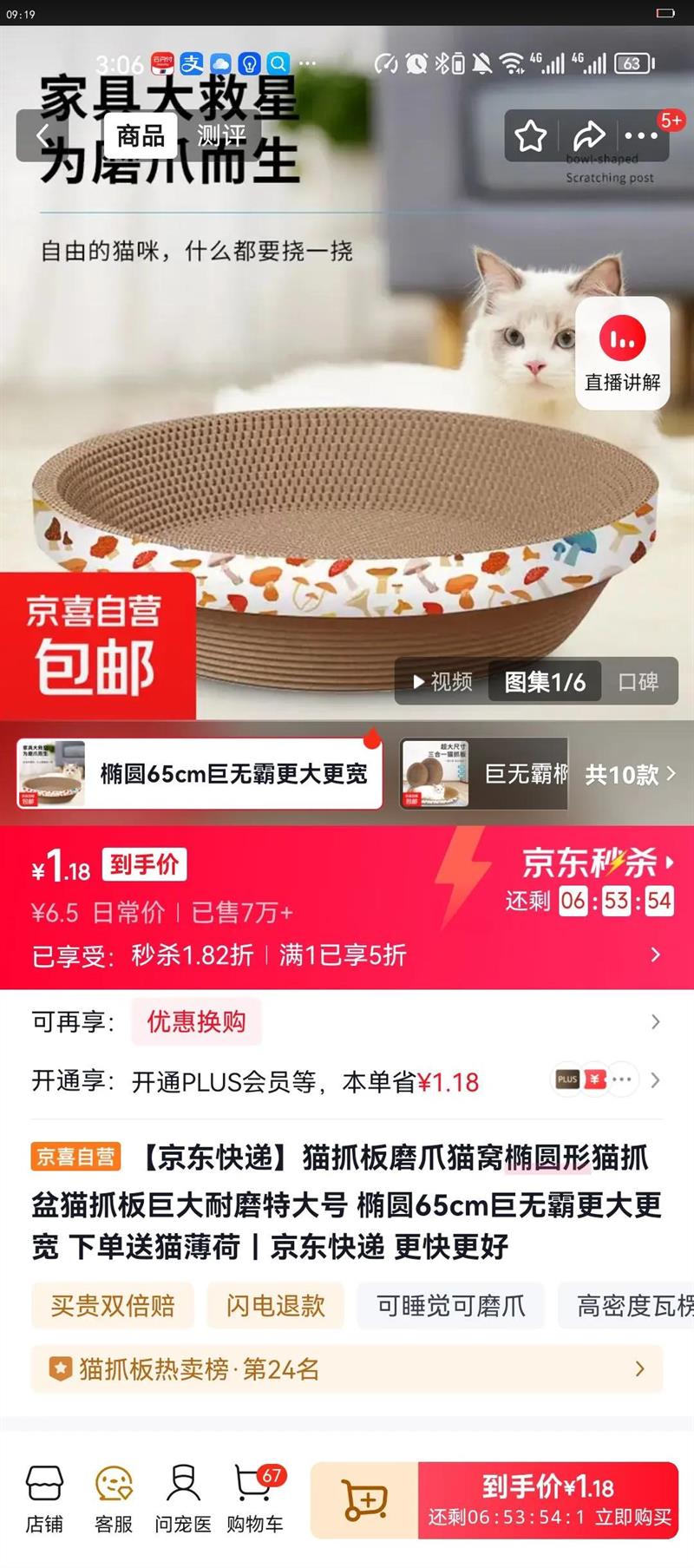Open the share icon next to the star
This screenshot has width=694, height=1568.
589,135
